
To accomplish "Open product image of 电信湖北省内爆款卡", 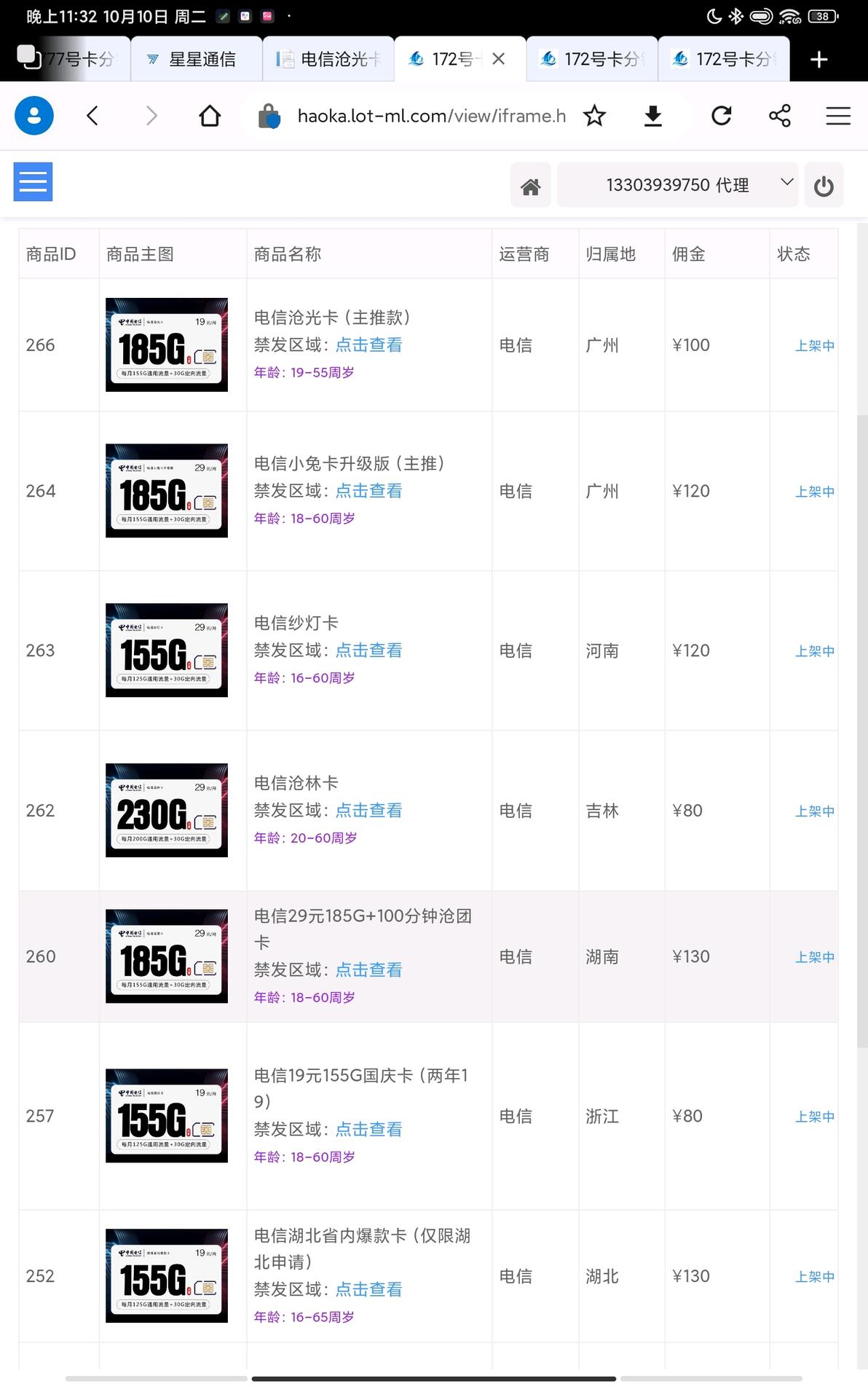I will click(x=167, y=1276).
